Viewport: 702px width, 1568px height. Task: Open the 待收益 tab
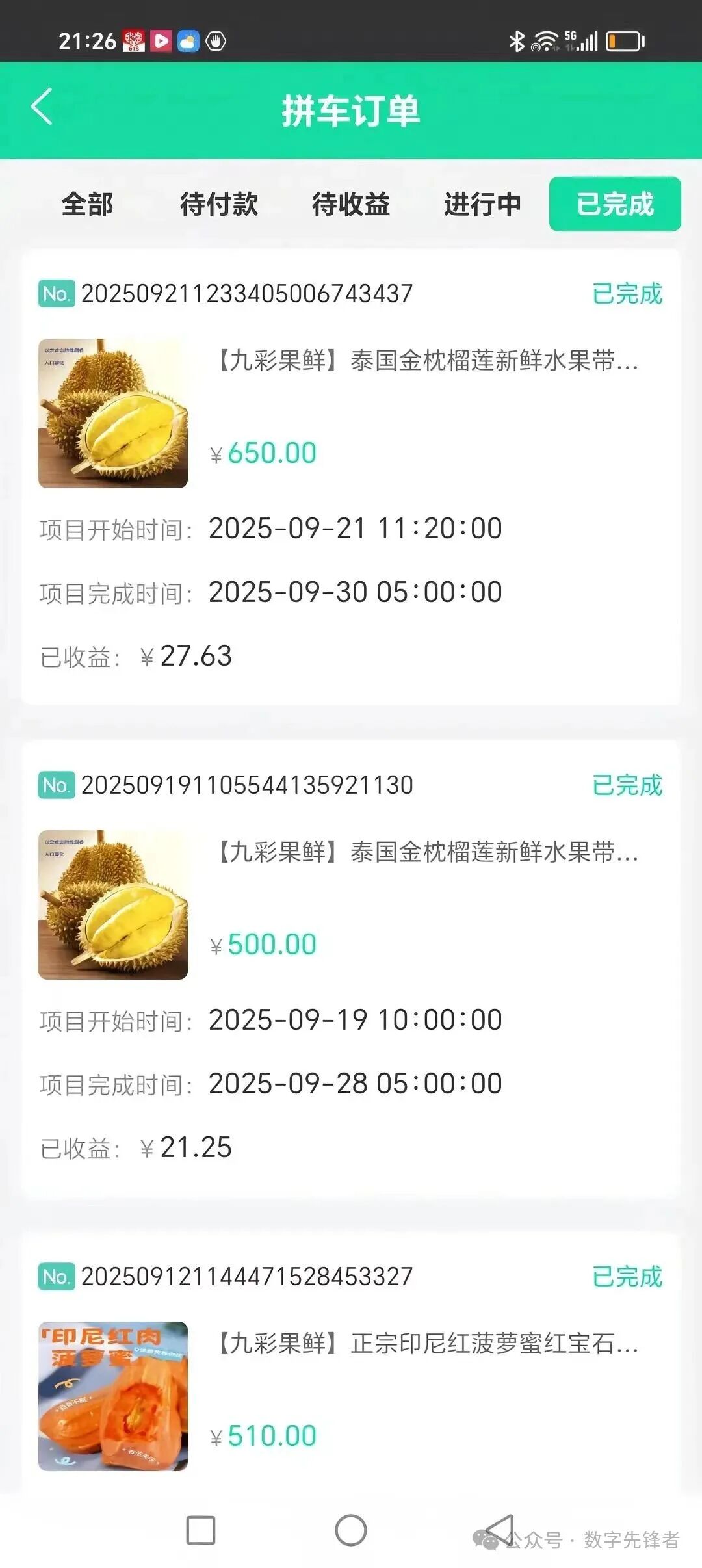(350, 204)
